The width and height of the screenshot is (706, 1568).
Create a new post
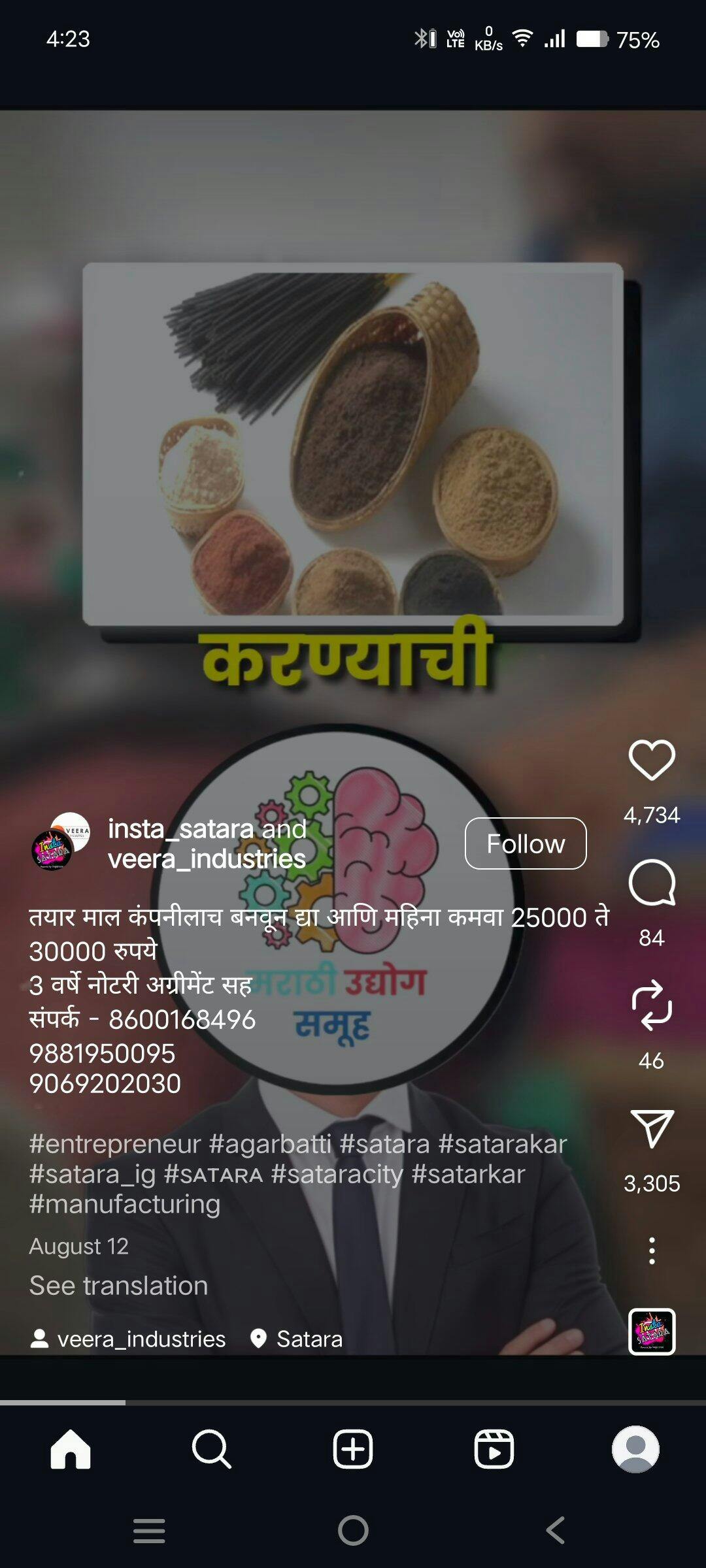tap(353, 1449)
